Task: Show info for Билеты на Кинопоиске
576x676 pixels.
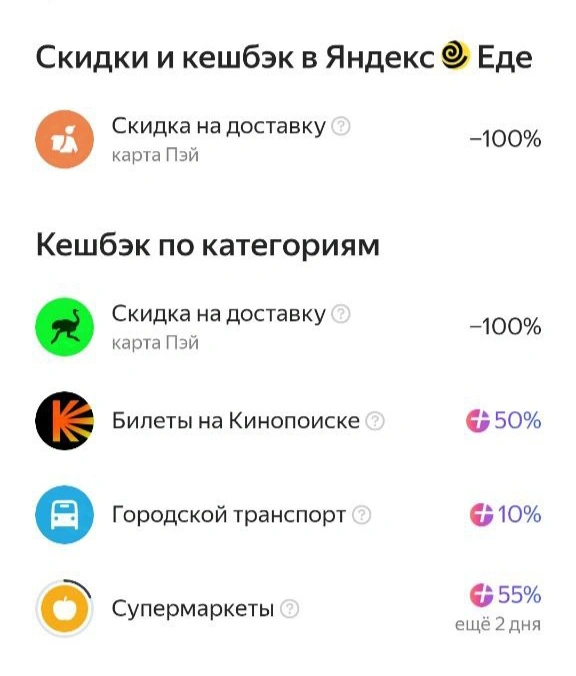Action: 375,421
